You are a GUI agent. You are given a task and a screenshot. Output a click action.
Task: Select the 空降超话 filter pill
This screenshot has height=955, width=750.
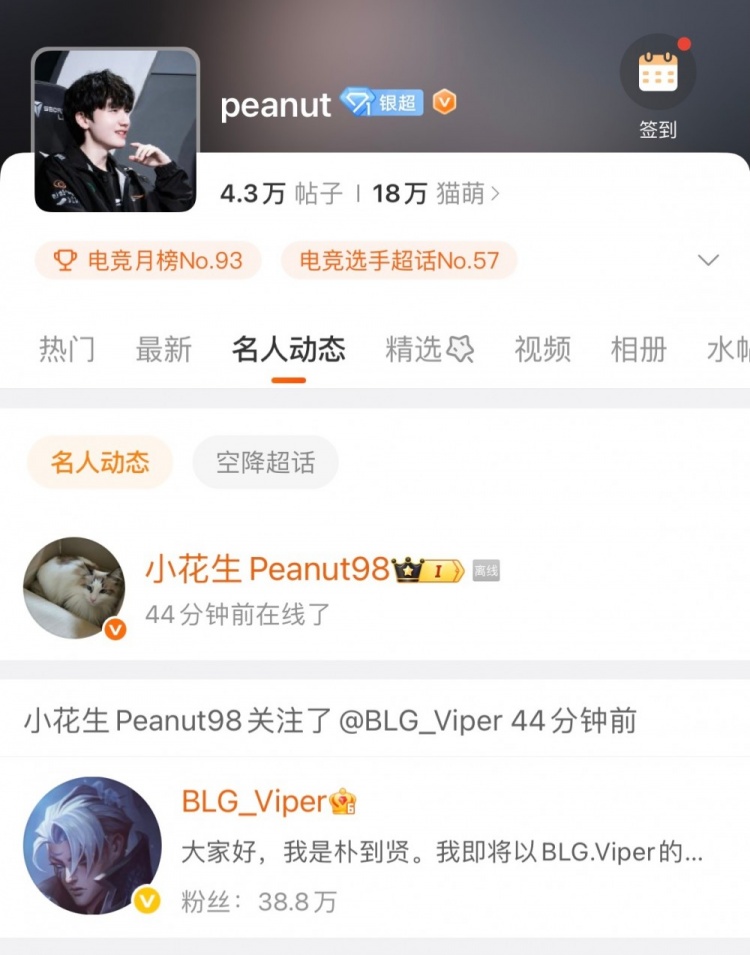[x=264, y=461]
